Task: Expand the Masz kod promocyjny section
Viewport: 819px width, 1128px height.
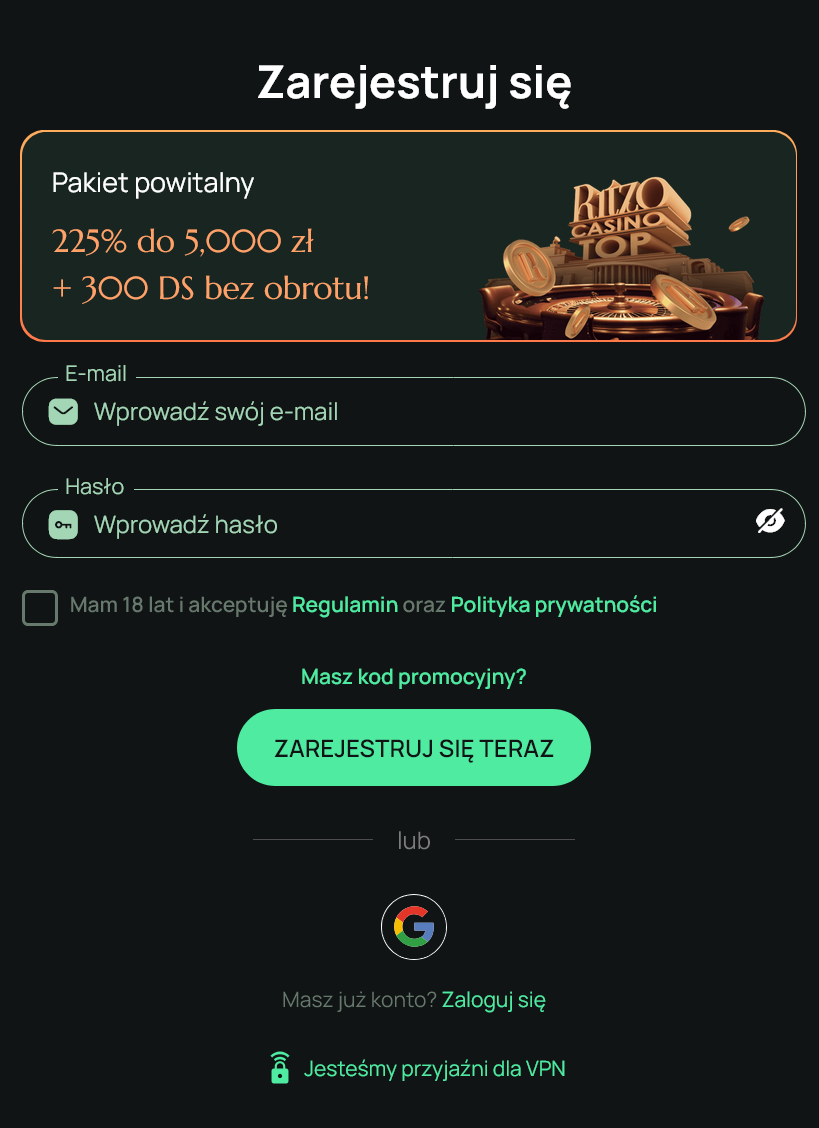Action: (x=413, y=676)
